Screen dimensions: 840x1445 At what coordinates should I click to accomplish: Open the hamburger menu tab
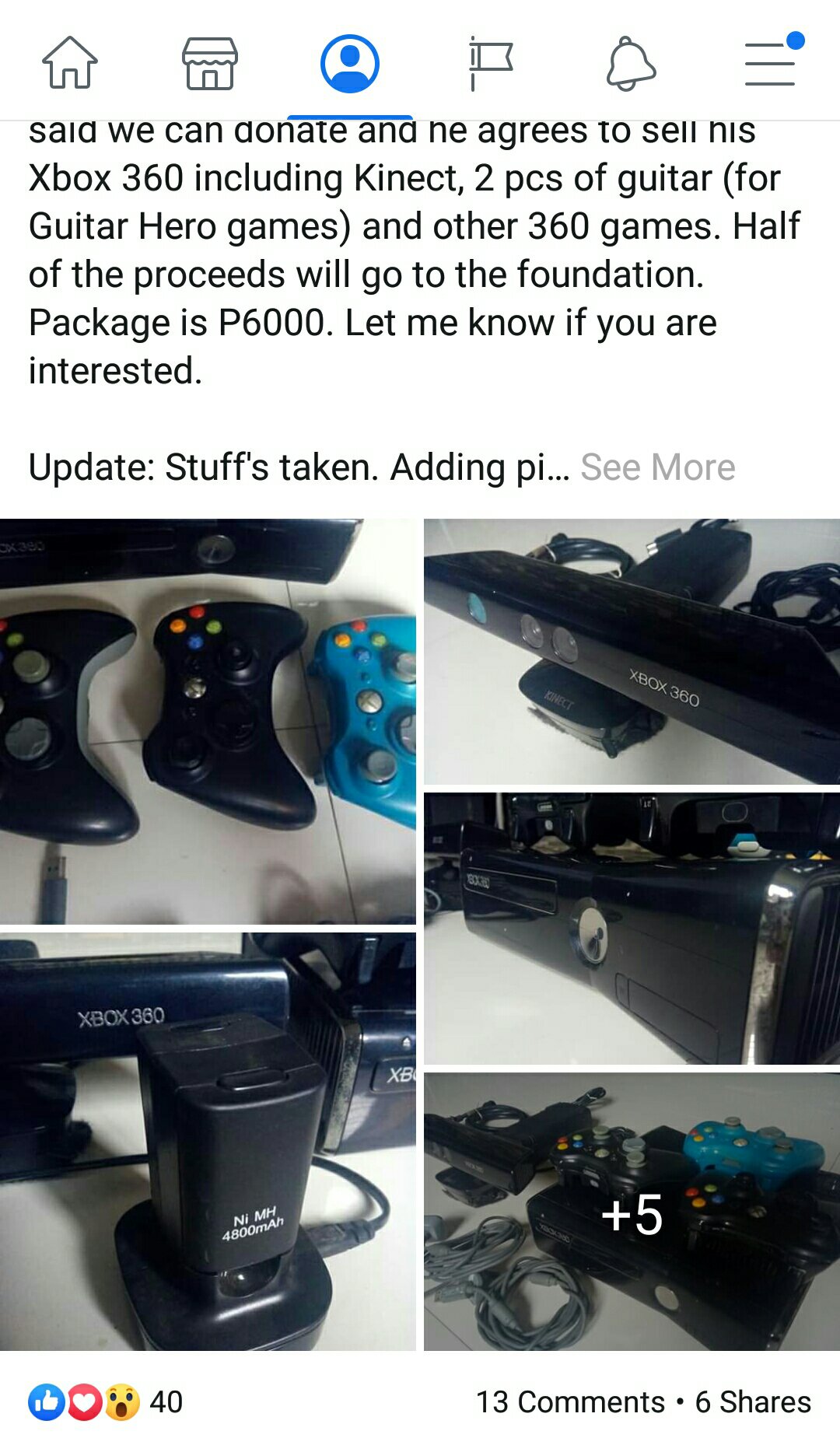tap(770, 63)
